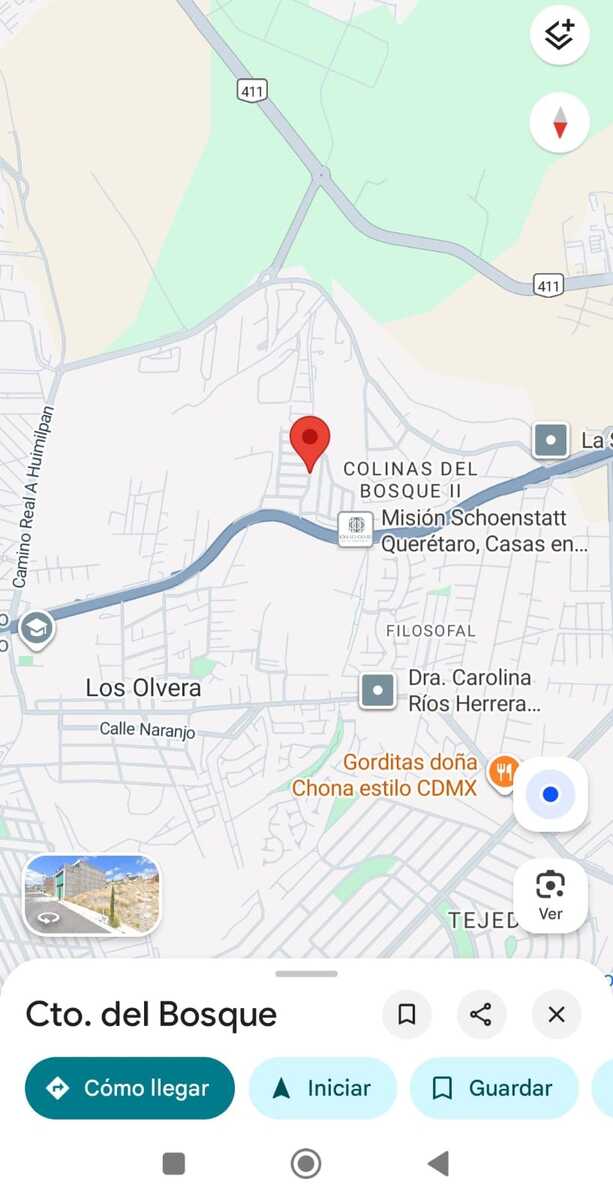Open the Street View thumbnail
This screenshot has height=1200, width=613.
92,894
